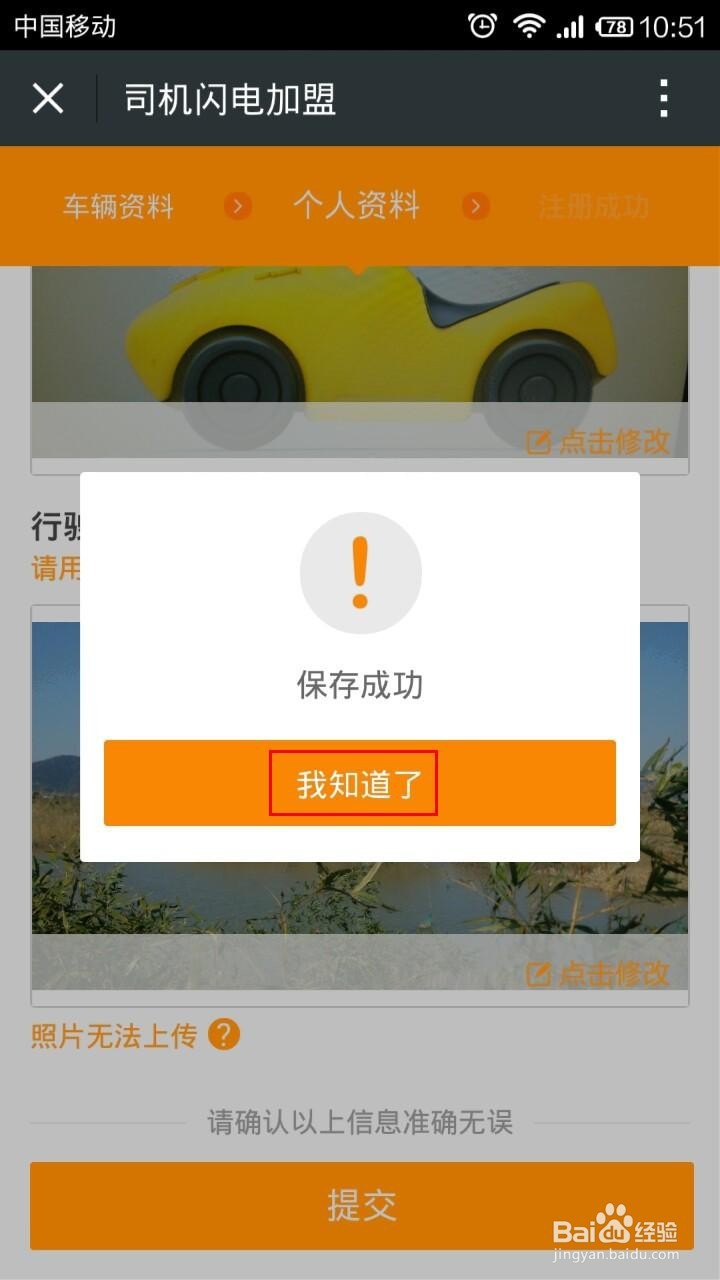Switch to the 车辆资料 step tab

pyautogui.click(x=118, y=207)
